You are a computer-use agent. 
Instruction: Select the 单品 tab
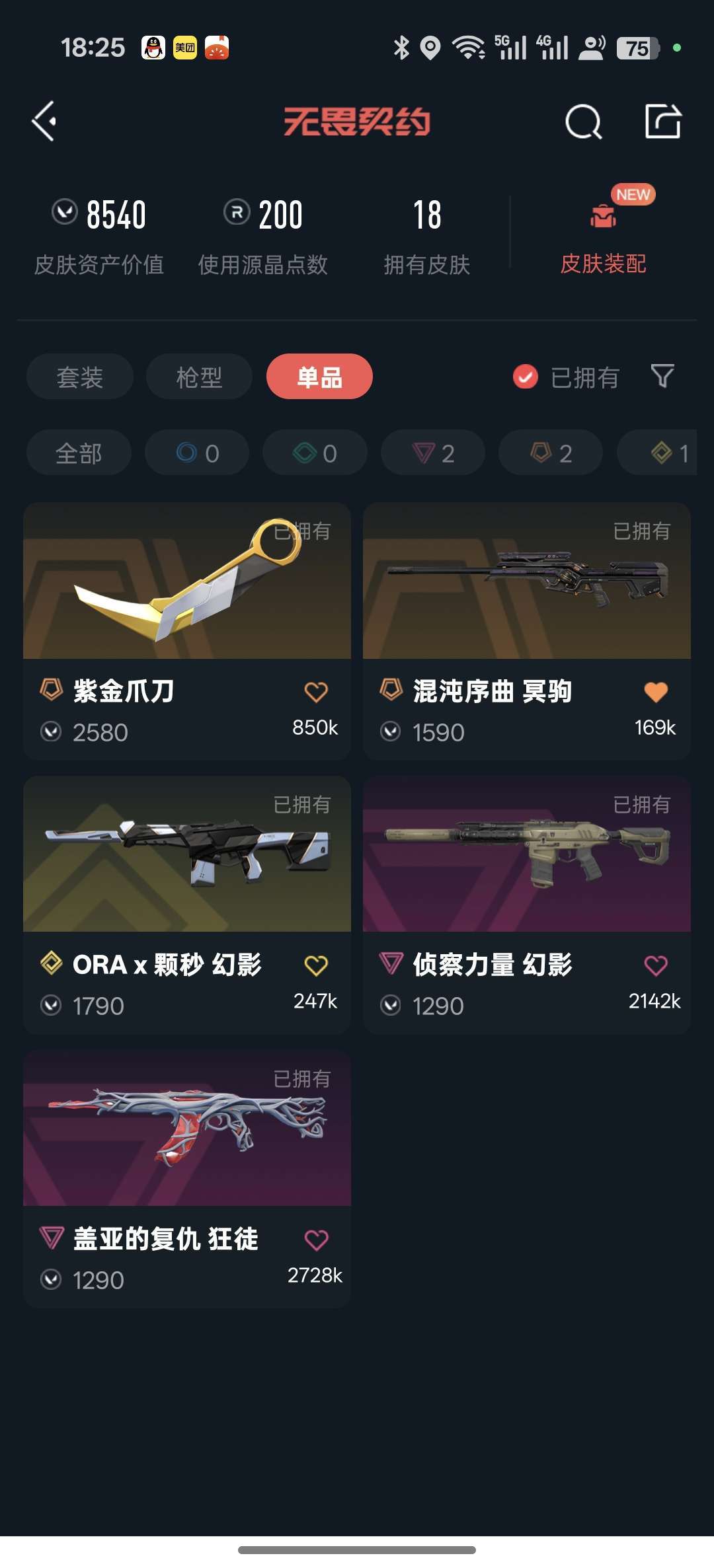click(x=319, y=377)
